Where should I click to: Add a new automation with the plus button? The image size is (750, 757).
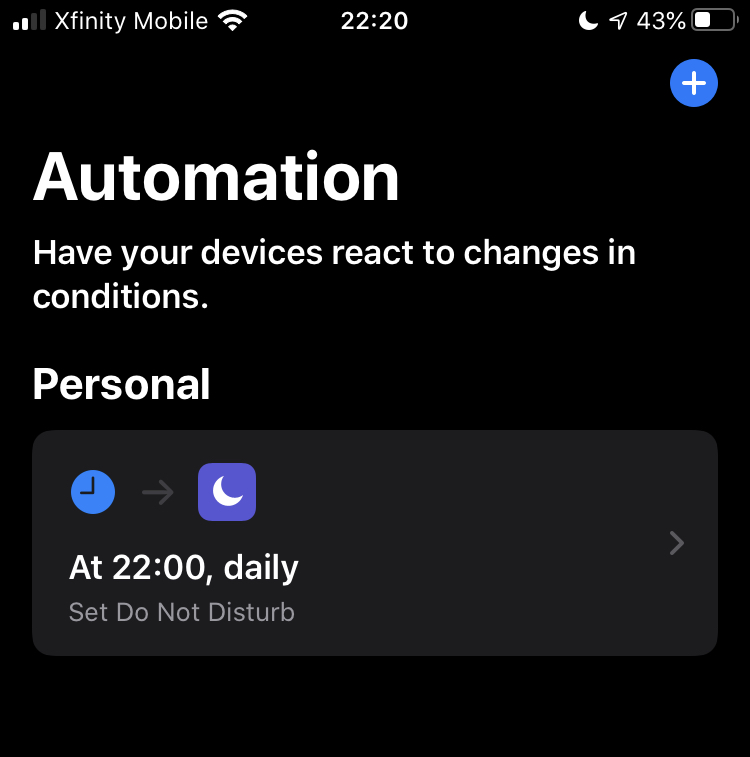694,83
